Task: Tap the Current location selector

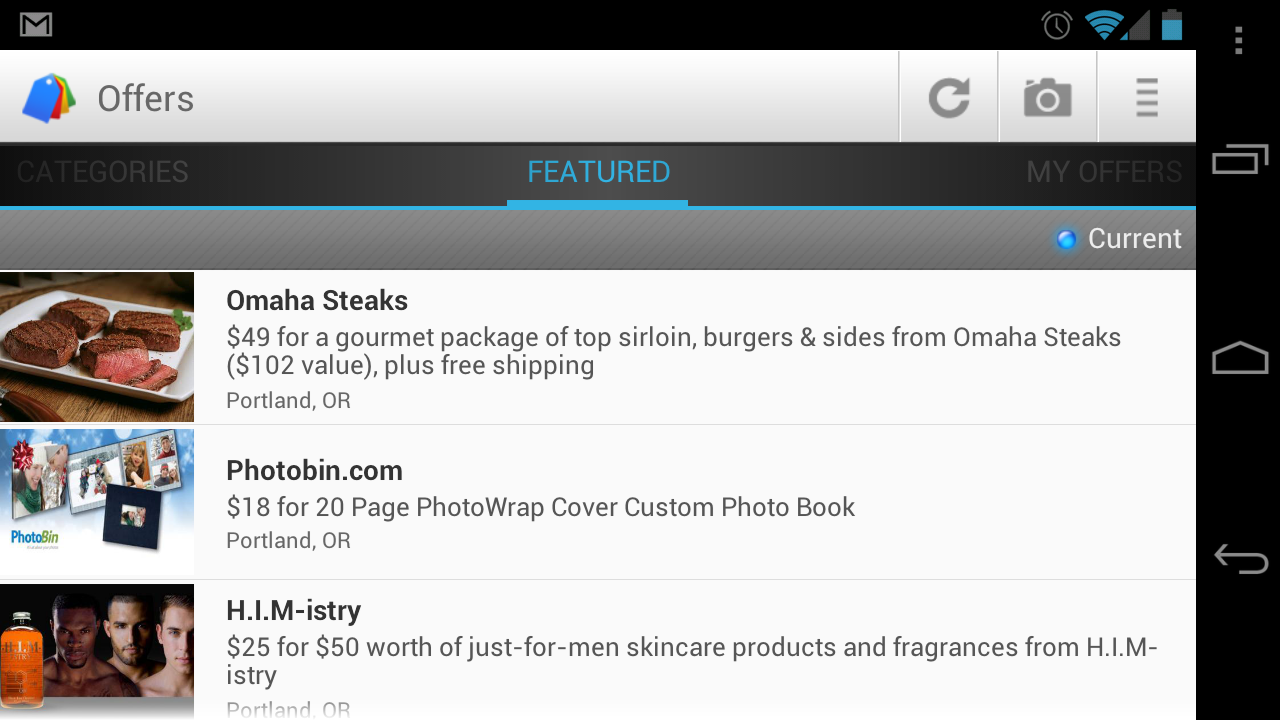Action: coord(1119,239)
